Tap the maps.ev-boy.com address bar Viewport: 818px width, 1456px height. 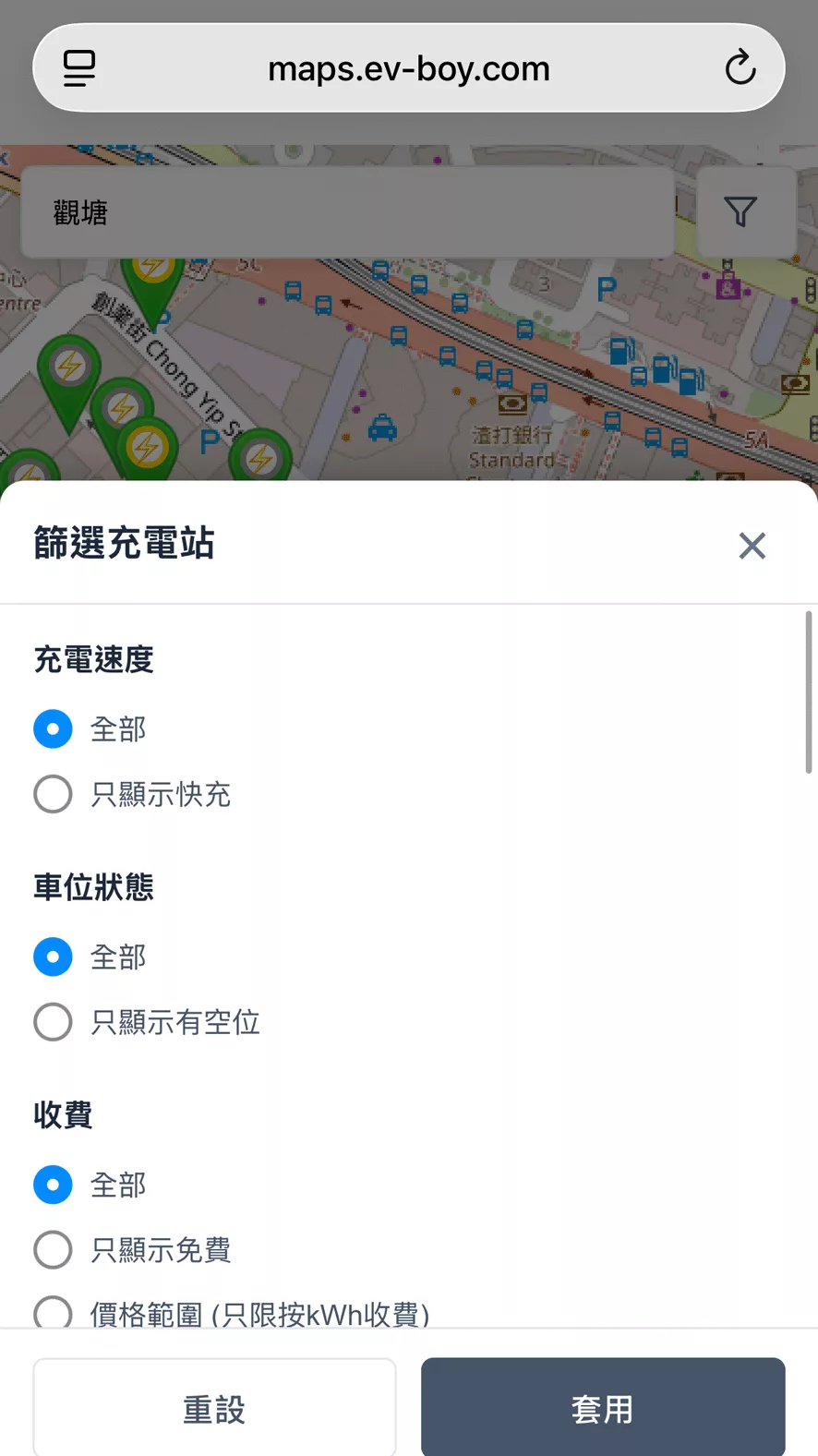click(x=408, y=68)
